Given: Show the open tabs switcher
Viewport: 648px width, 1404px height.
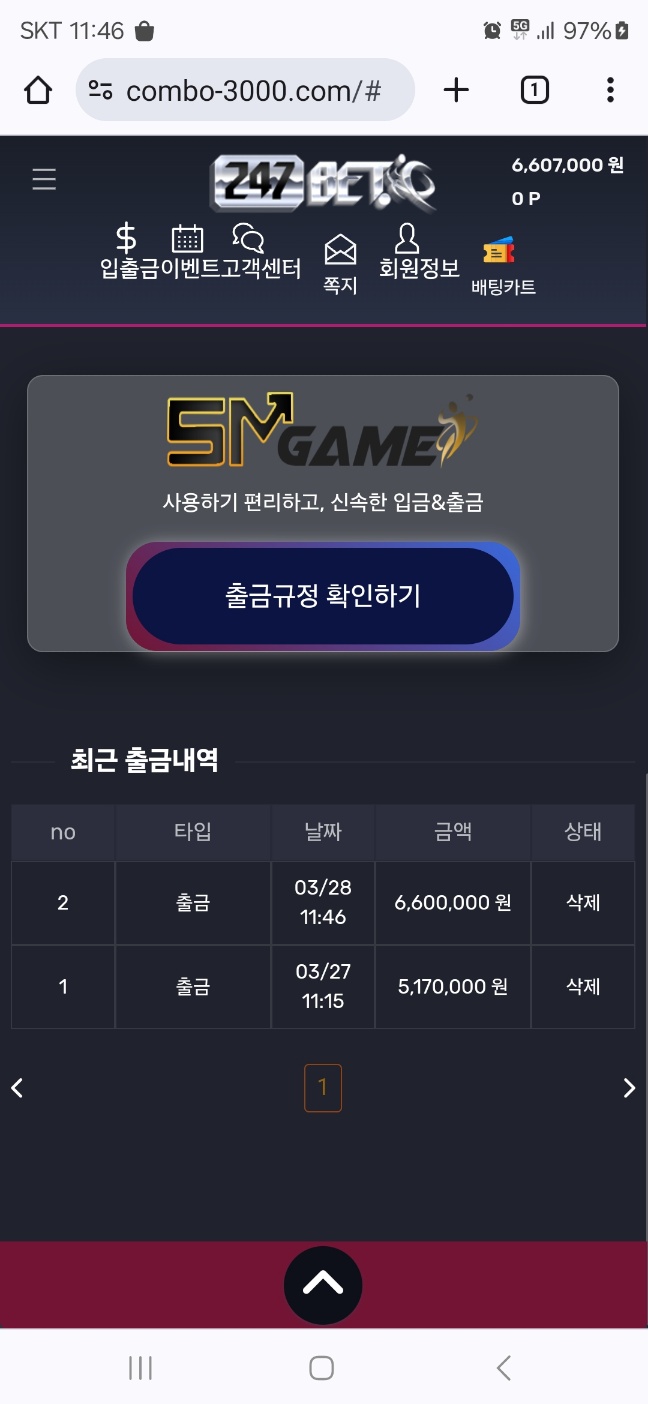Looking at the screenshot, I should pos(534,91).
